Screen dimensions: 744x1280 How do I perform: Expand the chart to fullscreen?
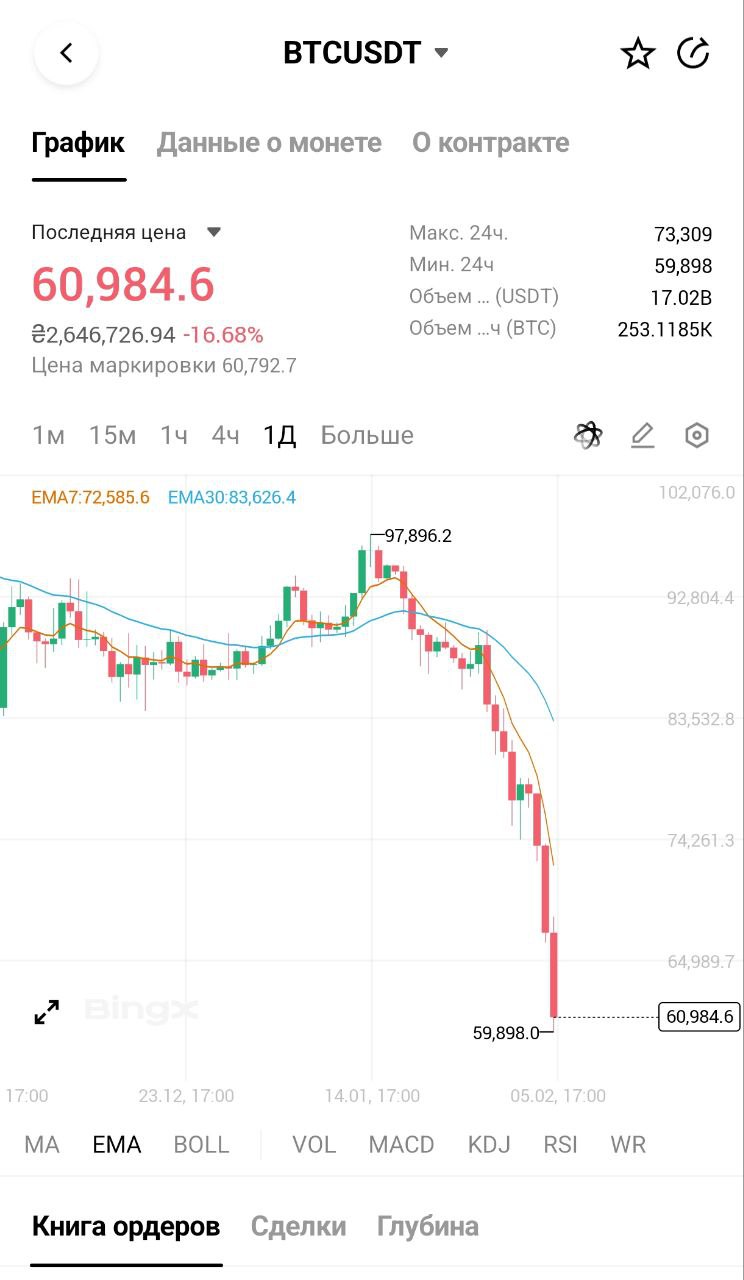(47, 1012)
